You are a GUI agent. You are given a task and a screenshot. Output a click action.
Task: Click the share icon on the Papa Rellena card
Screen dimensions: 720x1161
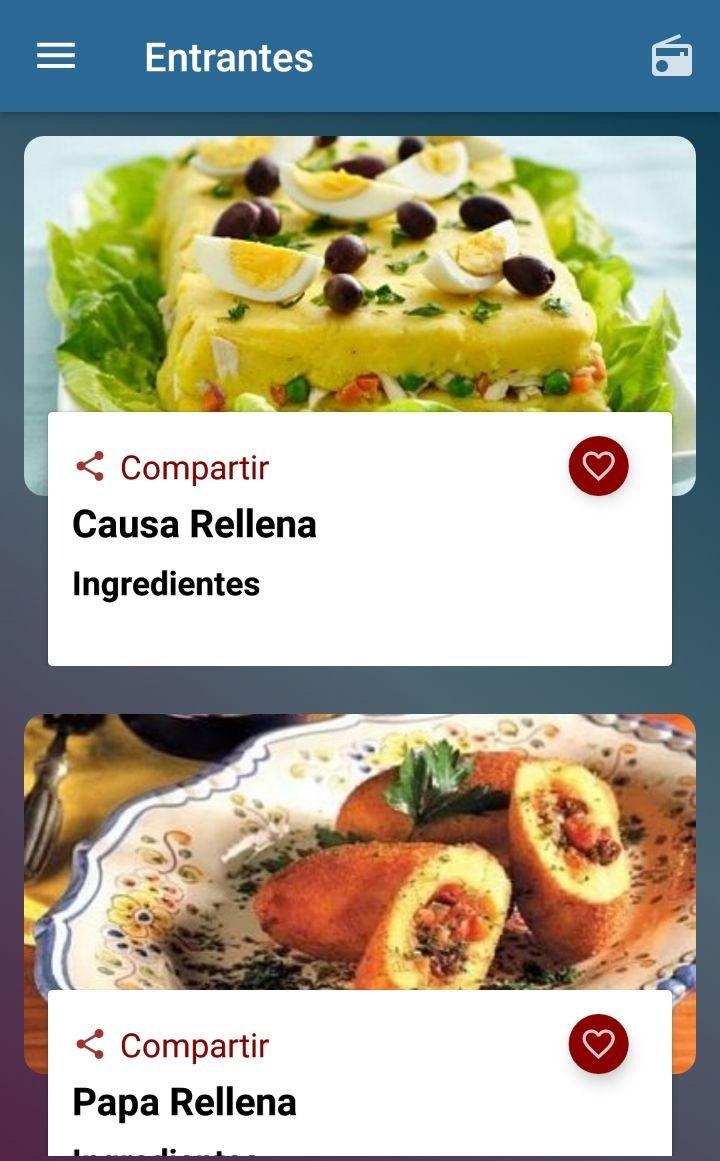click(89, 1044)
